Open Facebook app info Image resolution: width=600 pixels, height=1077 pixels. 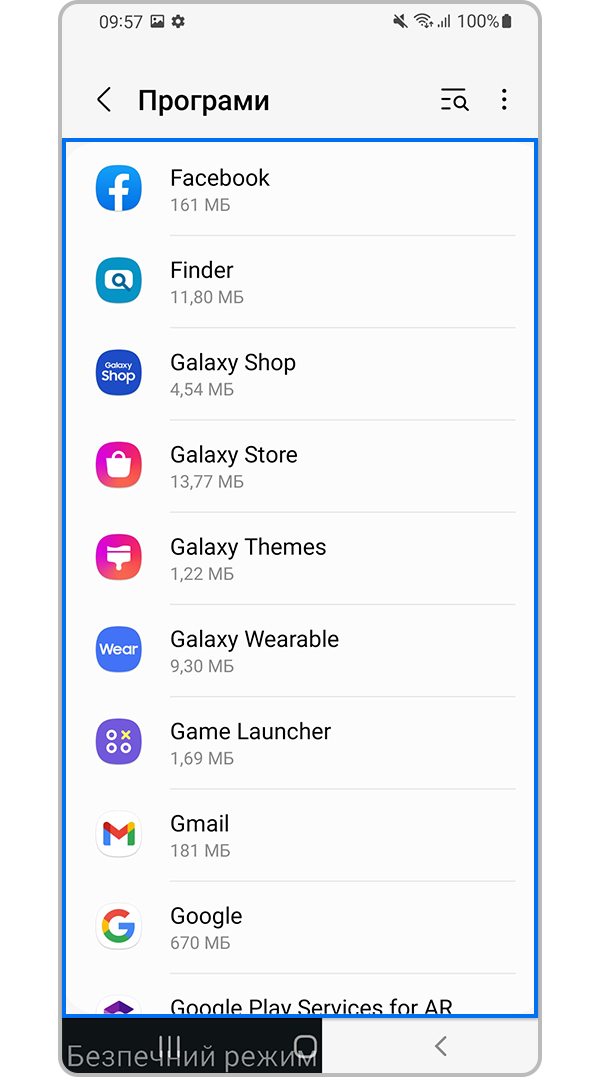coord(300,189)
